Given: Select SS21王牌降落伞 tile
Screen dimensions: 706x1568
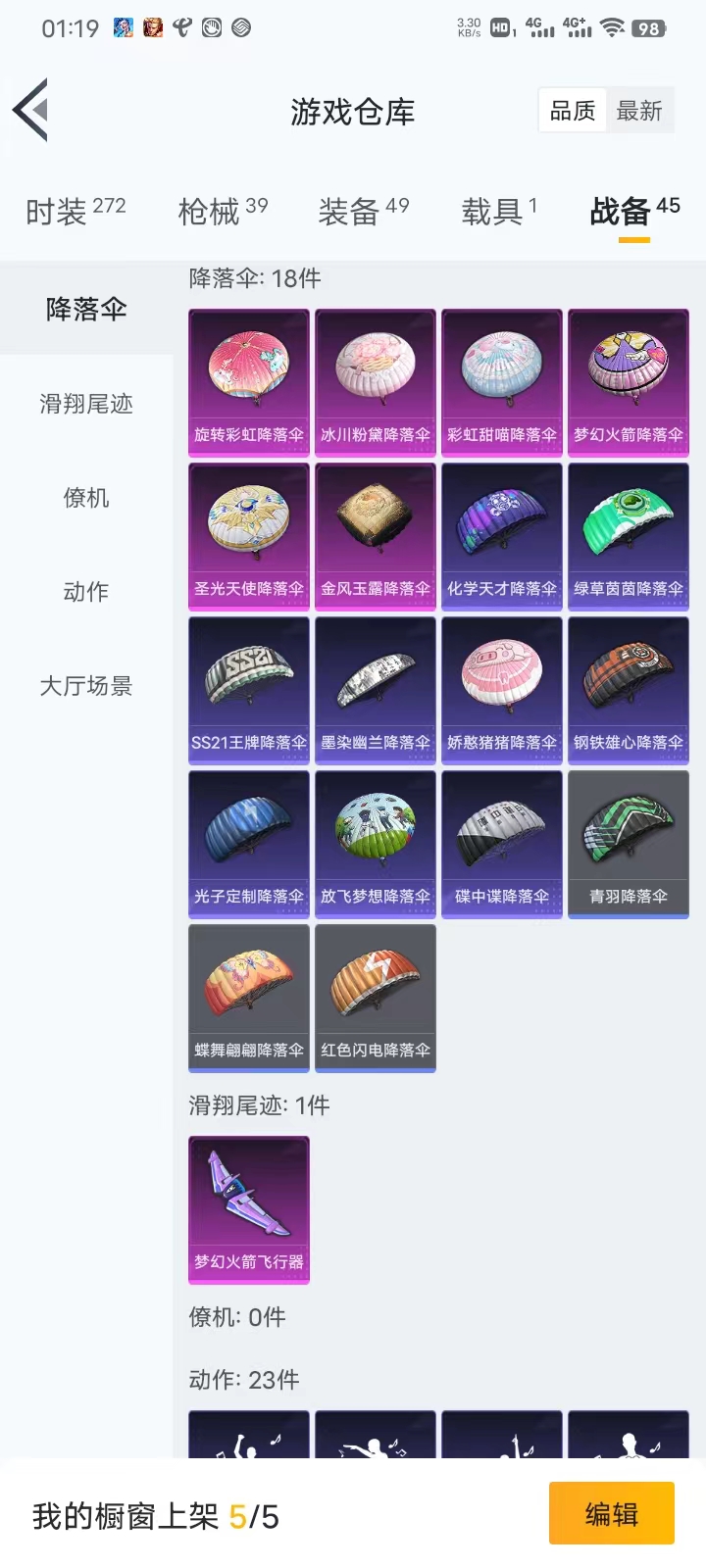Looking at the screenshot, I should click(249, 690).
